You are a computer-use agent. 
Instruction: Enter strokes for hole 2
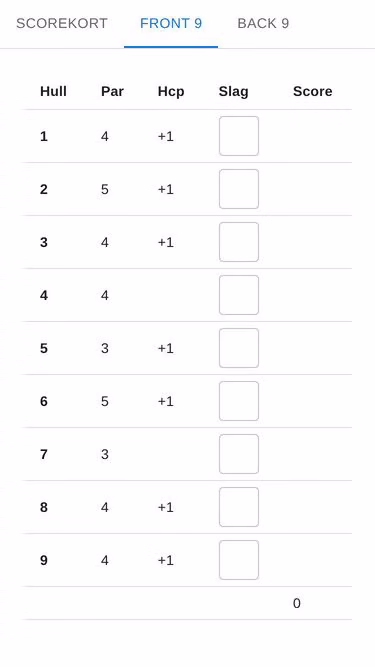[239, 189]
